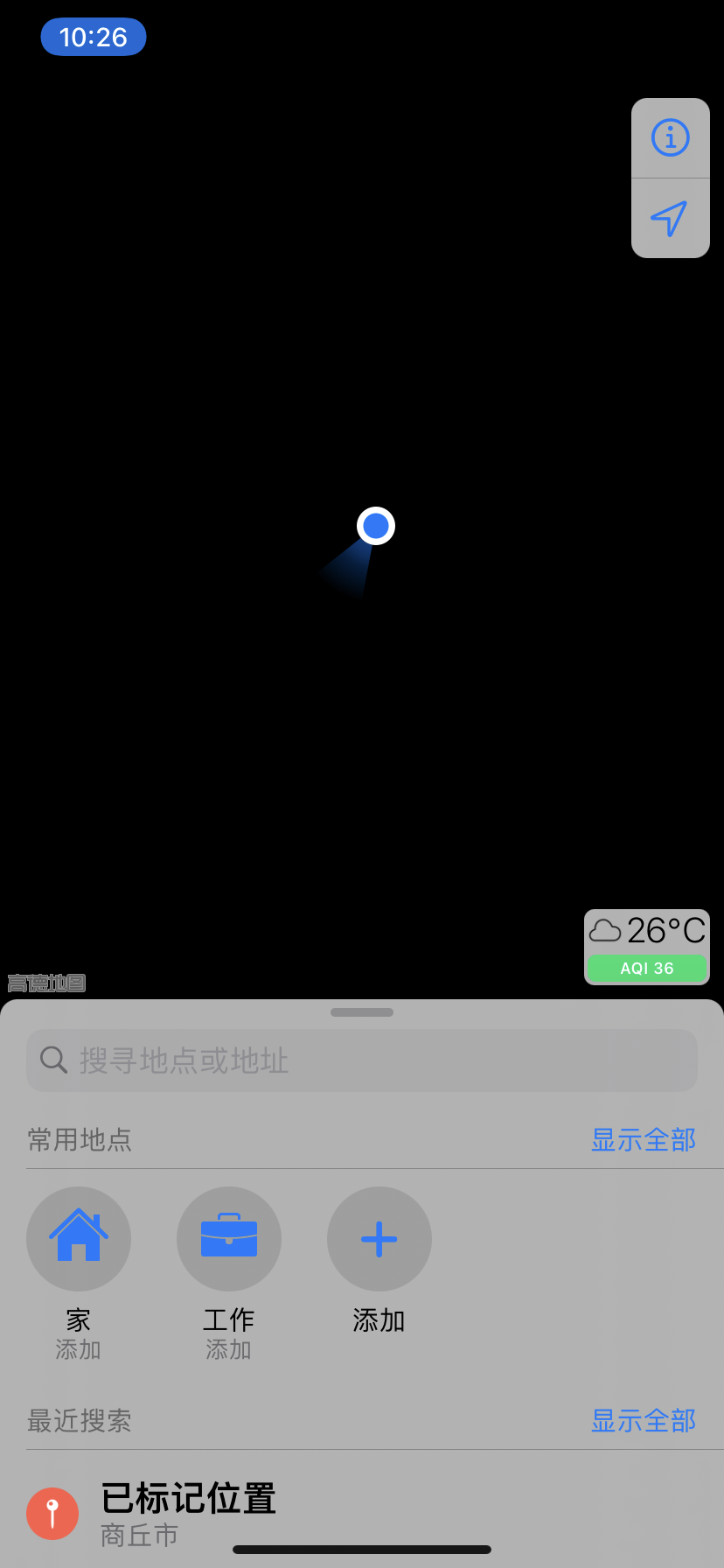The height and width of the screenshot is (1568, 724).
Task: Tap the plus 添加 favorite button
Action: click(379, 1239)
